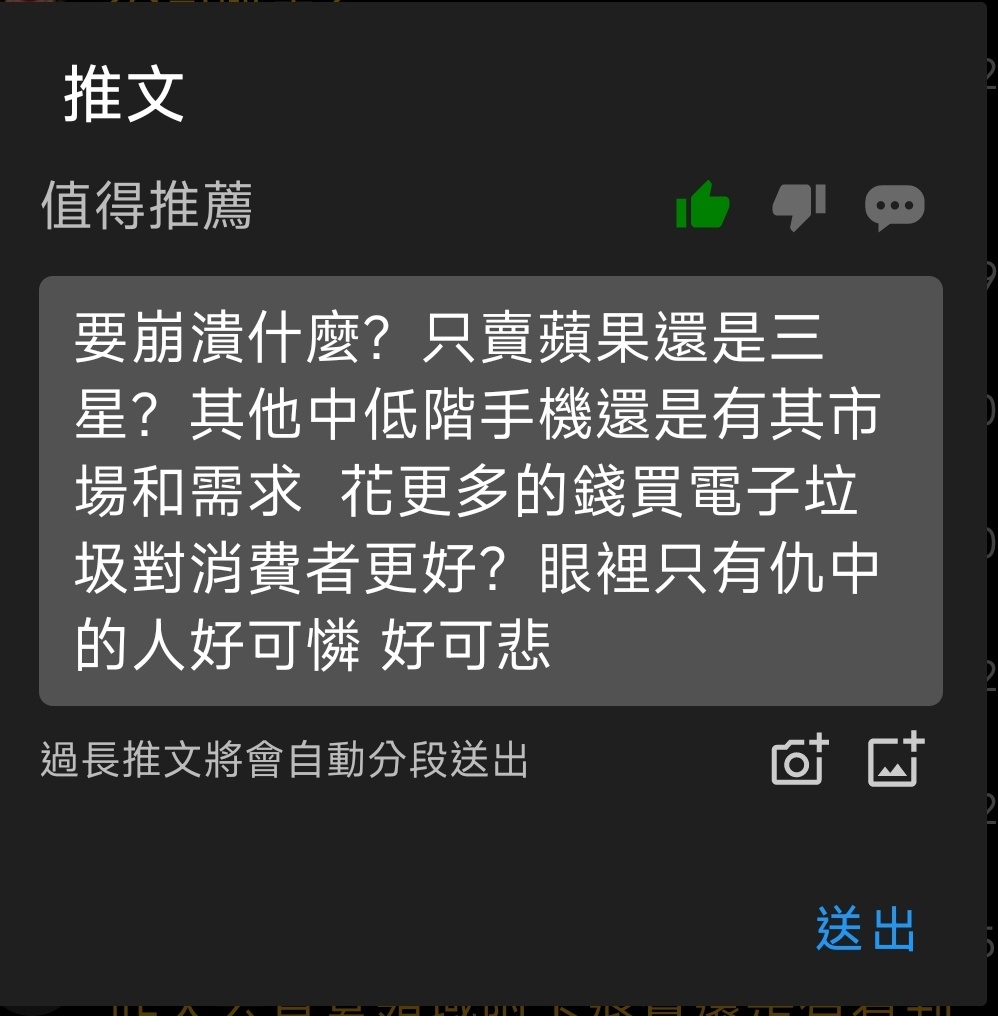This screenshot has height=1016, width=998.
Task: Attach an image from the gallery
Action: 894,760
